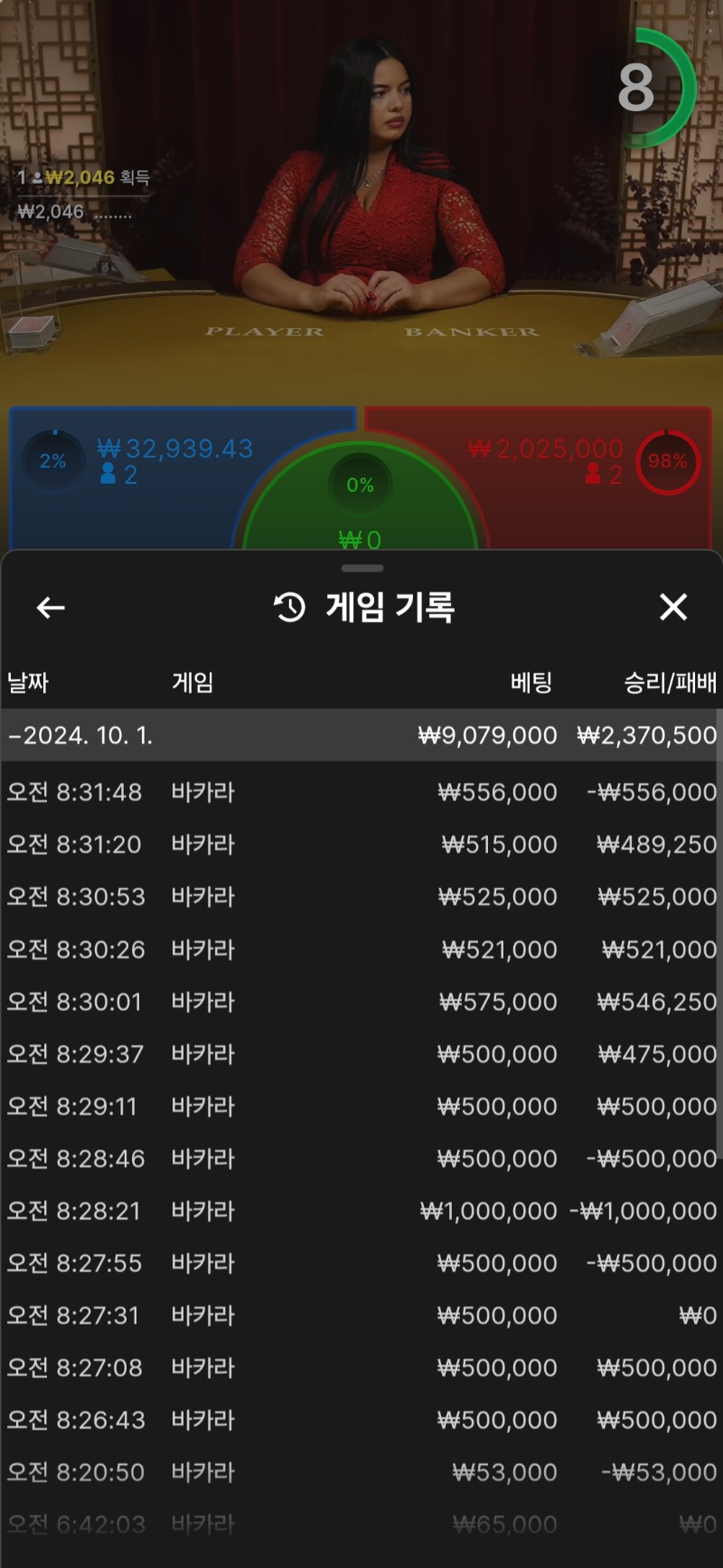This screenshot has width=723, height=1568.
Task: Open the 오전 8:31:20 baccarat record
Action: 361,845
